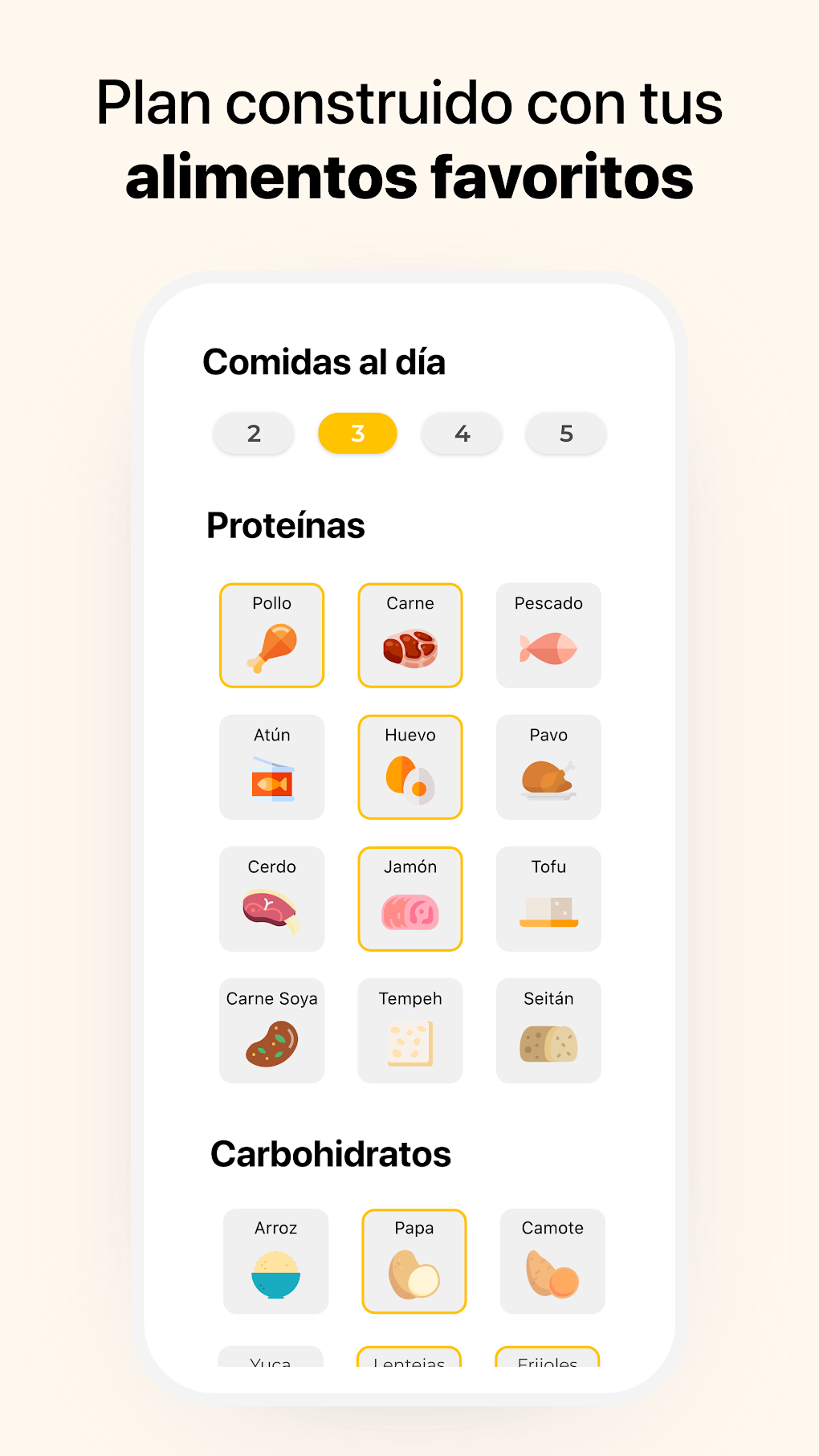Tap the Camote sweet potato icon

click(x=552, y=1261)
